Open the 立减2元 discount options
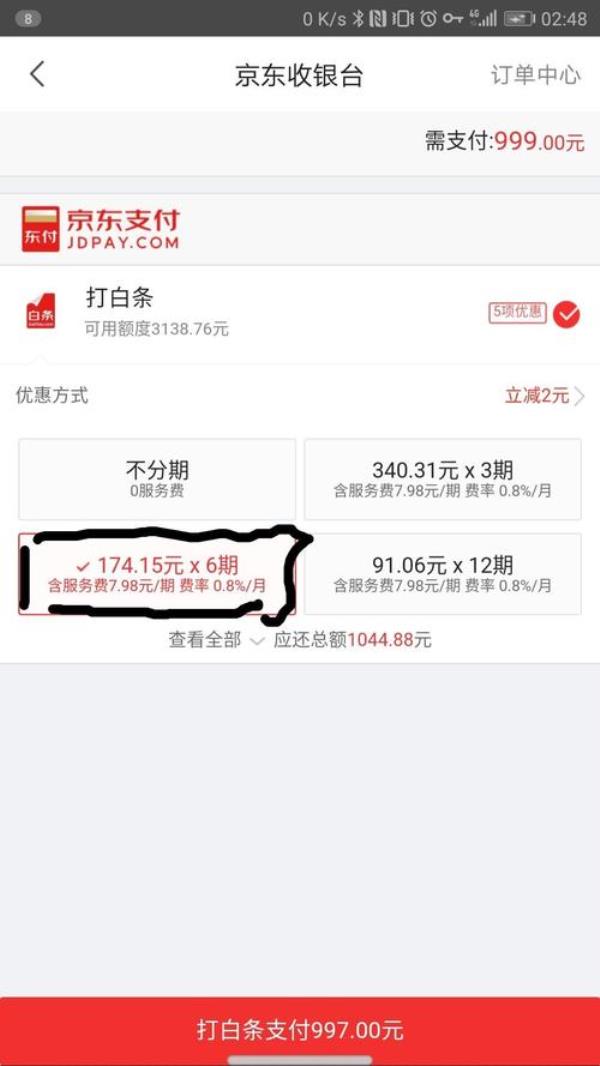600x1066 pixels. [544, 395]
